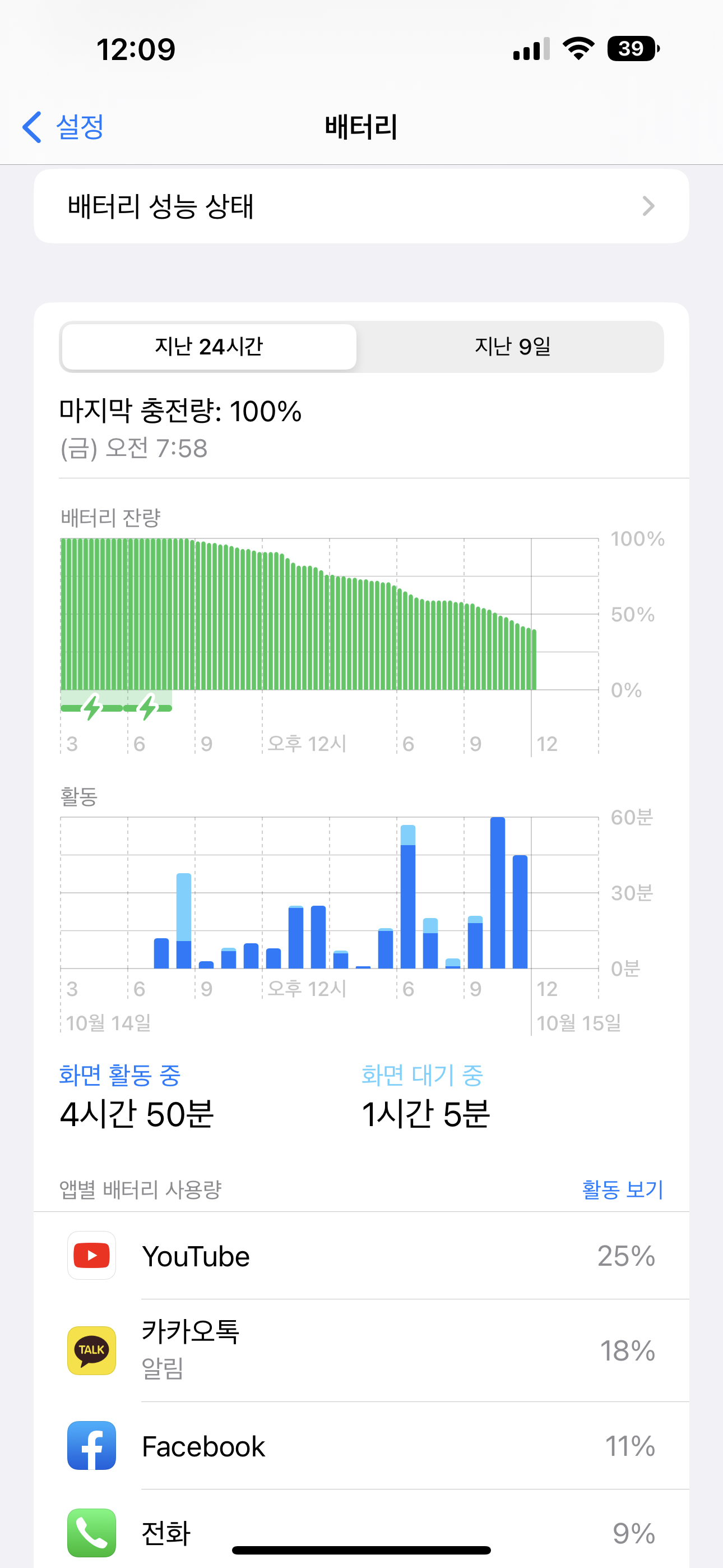Show 전화 app battery usage
Viewport: 723px width, 1568px height.
[x=361, y=1532]
